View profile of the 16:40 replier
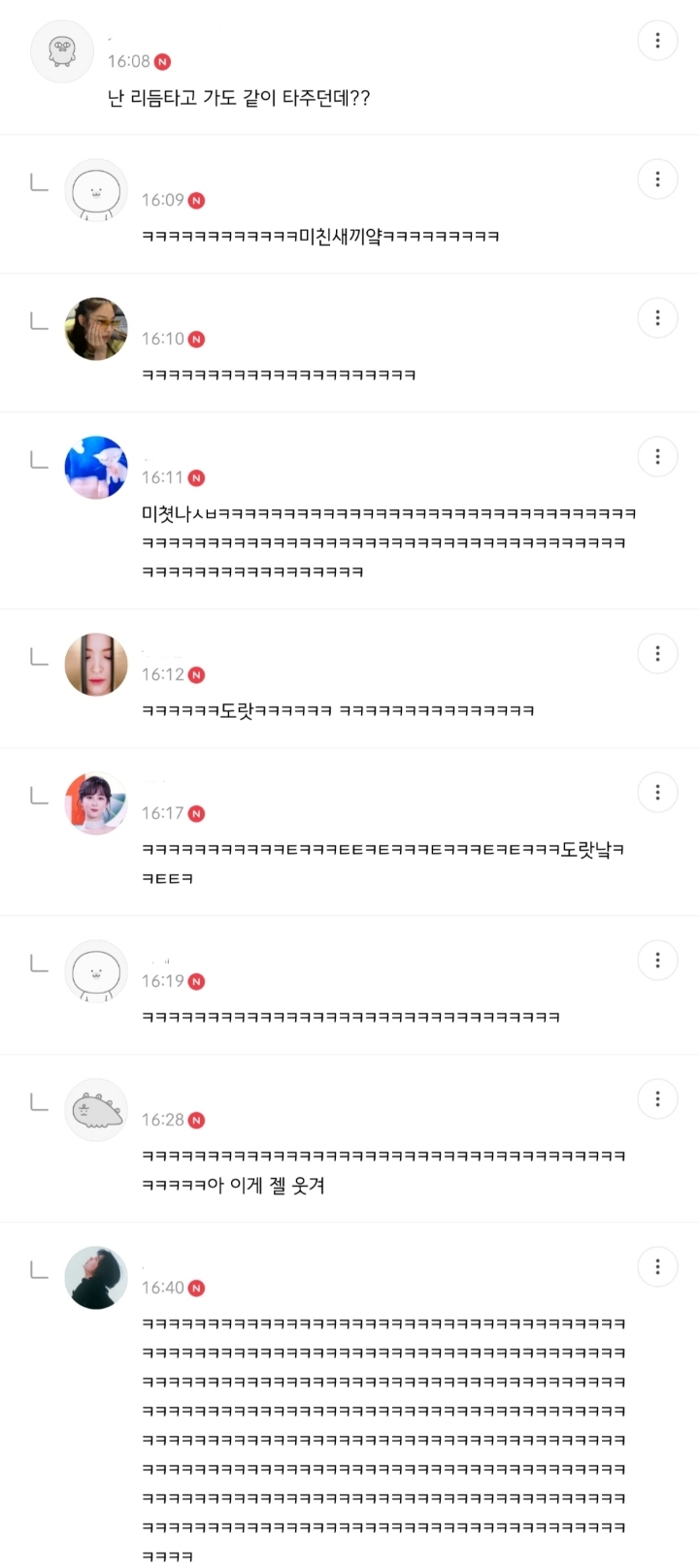 point(96,1278)
